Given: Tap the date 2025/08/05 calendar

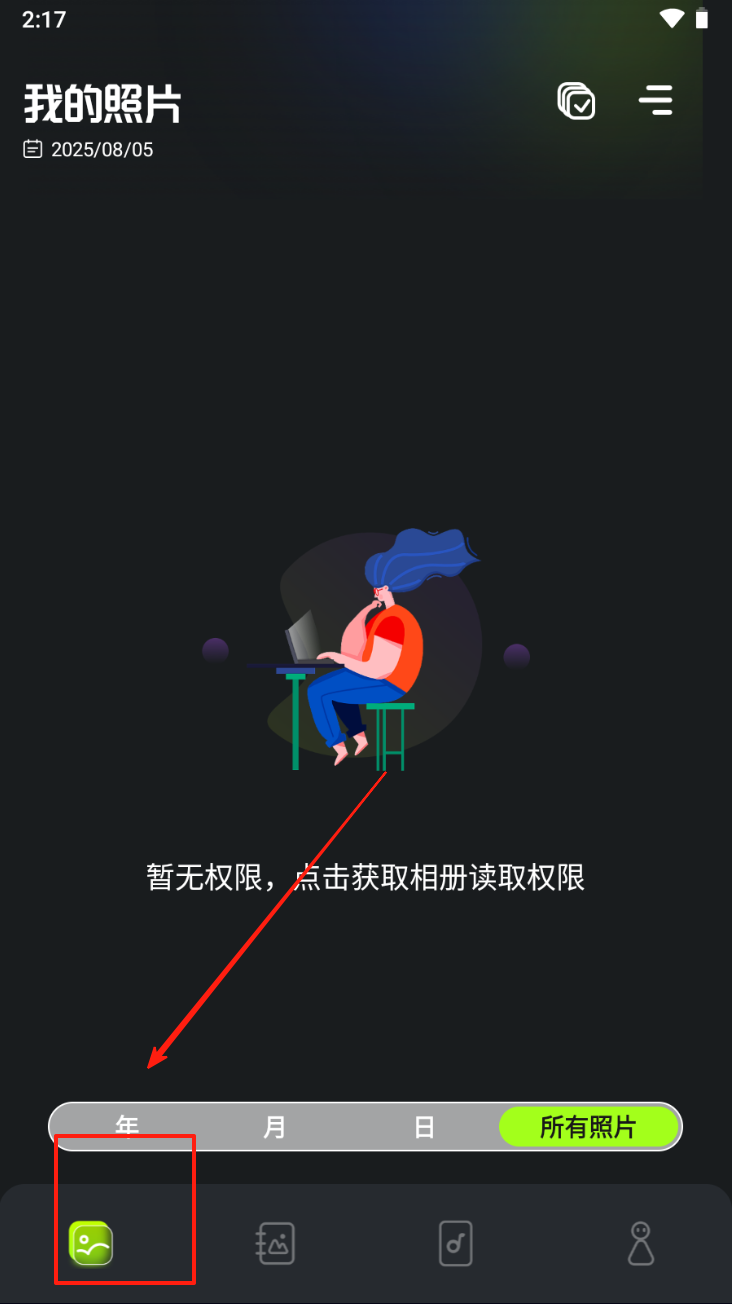Looking at the screenshot, I should [x=88, y=150].
